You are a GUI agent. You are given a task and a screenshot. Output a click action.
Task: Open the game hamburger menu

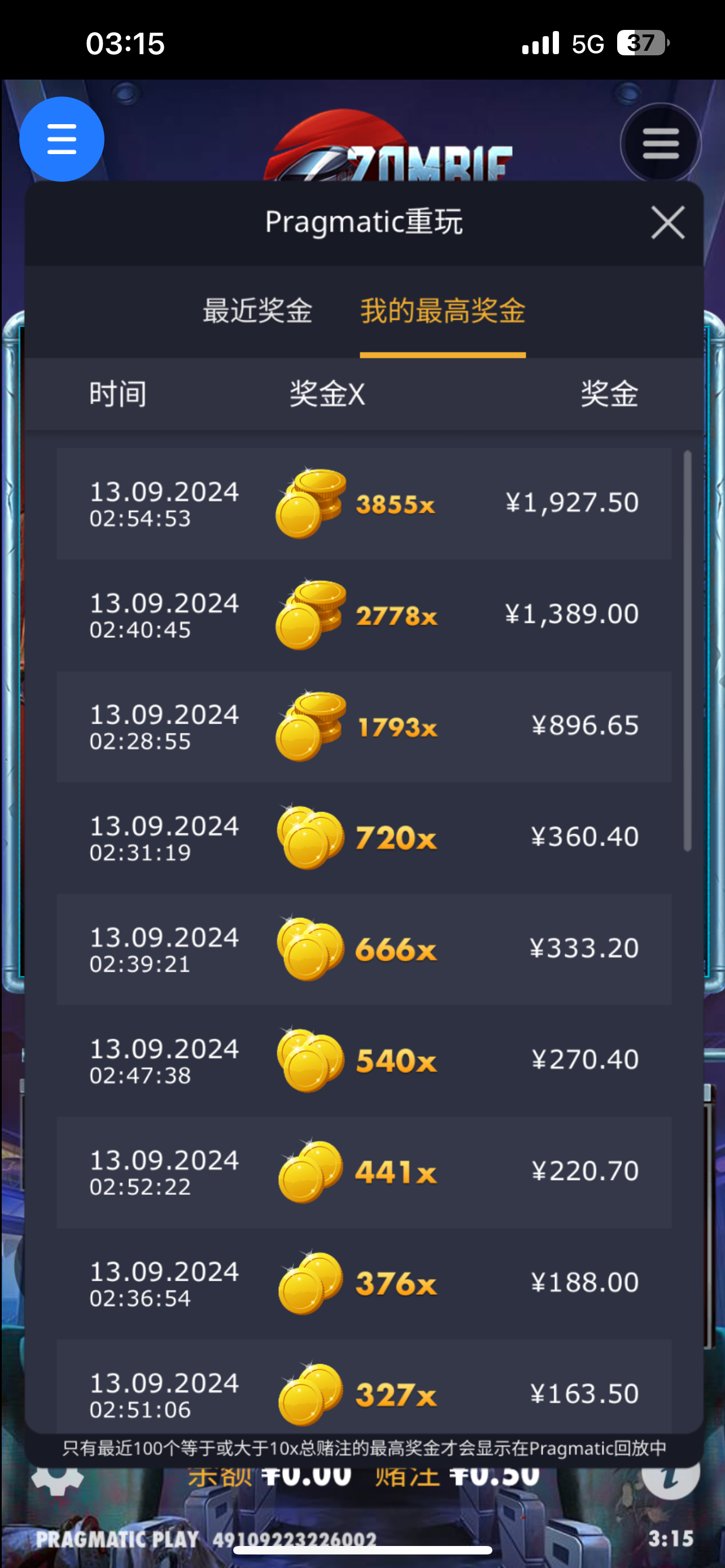tap(661, 144)
